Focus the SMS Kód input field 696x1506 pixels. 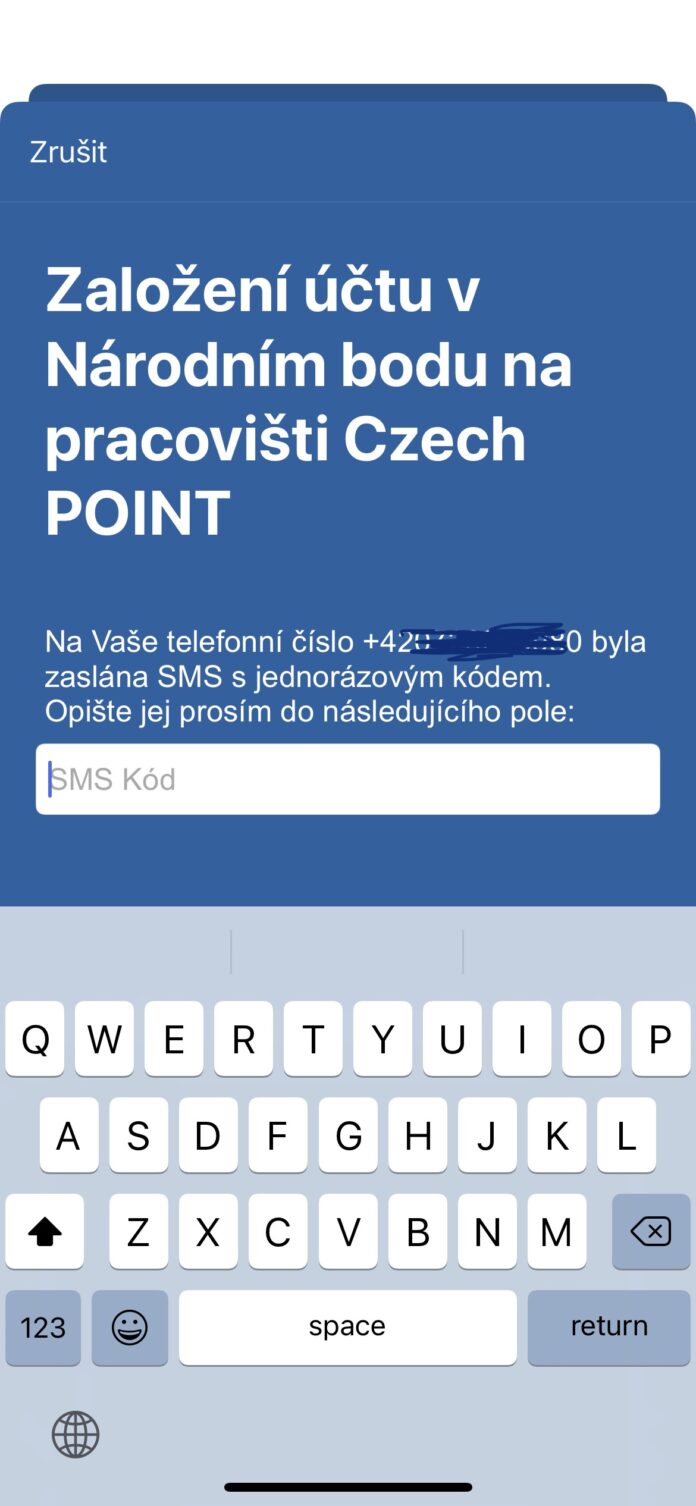tap(348, 779)
